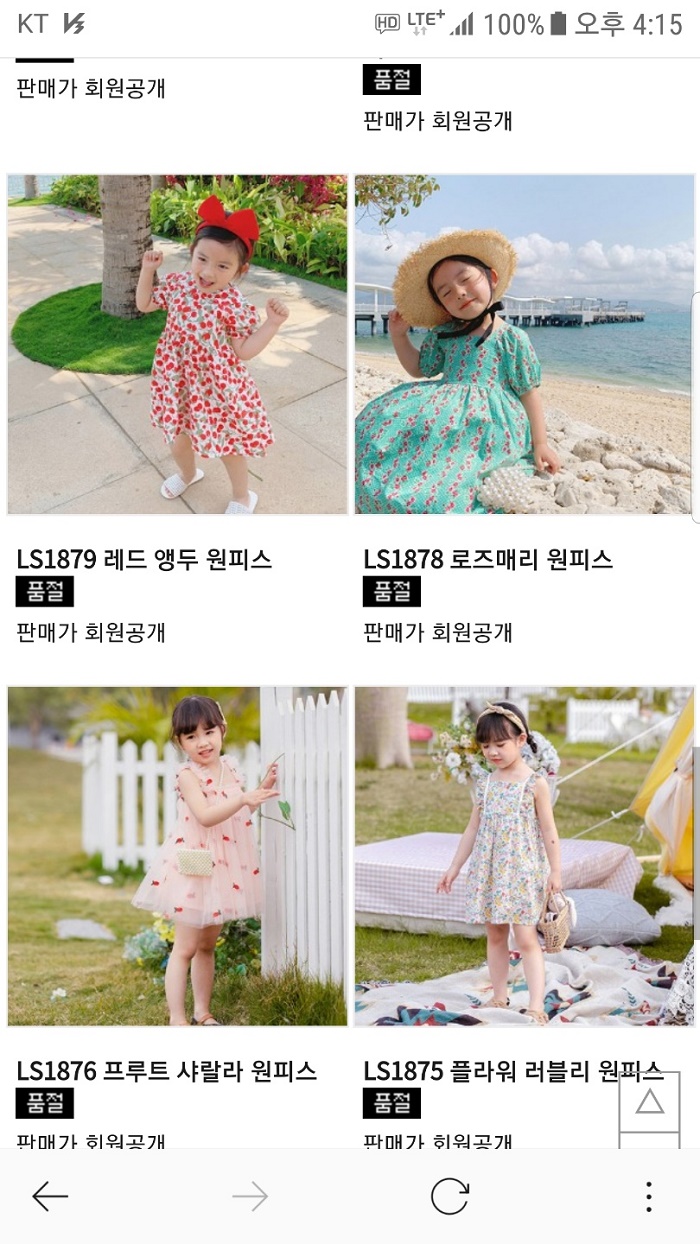The image size is (700, 1244).
Task: Open the LS1878 로즈매리 원피스 product photo
Action: (x=524, y=345)
